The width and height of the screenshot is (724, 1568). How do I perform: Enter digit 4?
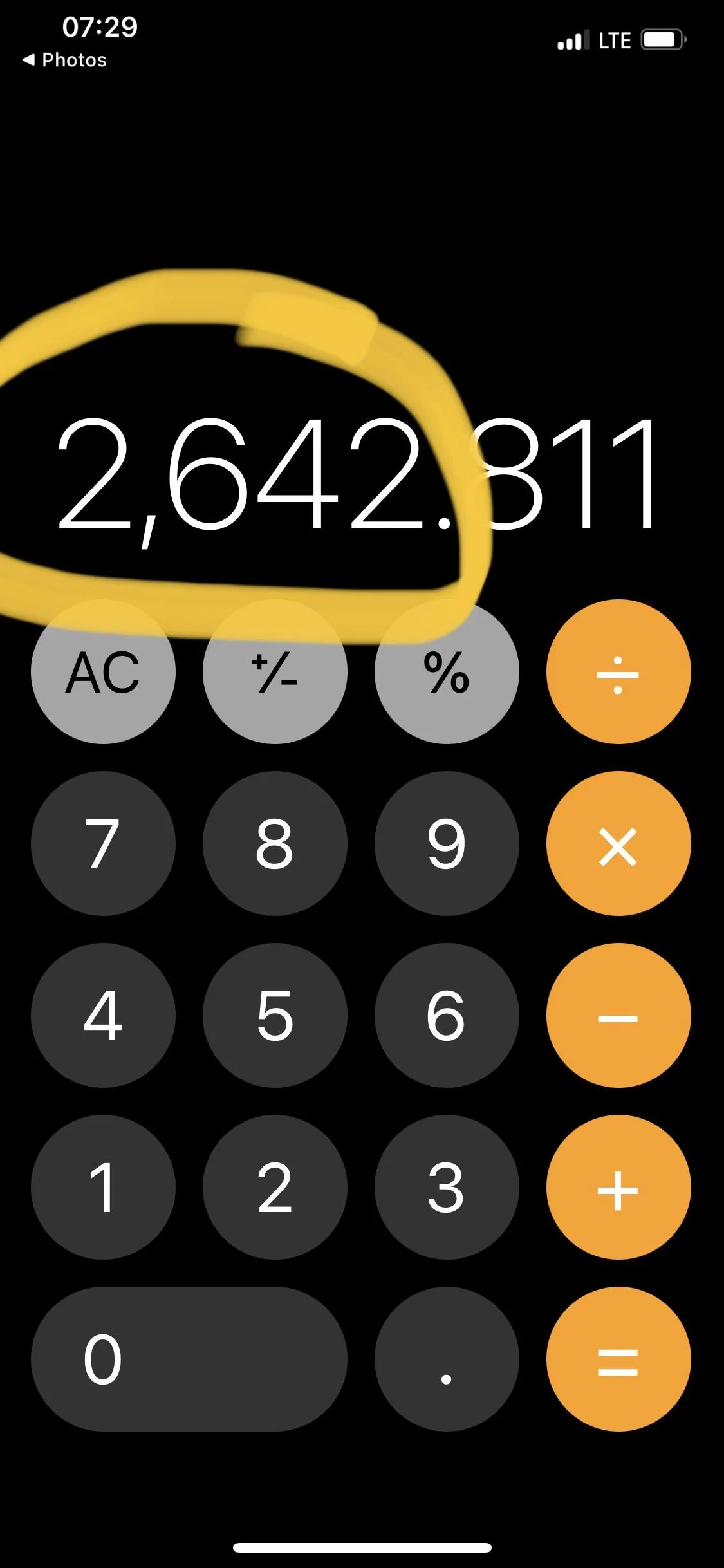[103, 1016]
